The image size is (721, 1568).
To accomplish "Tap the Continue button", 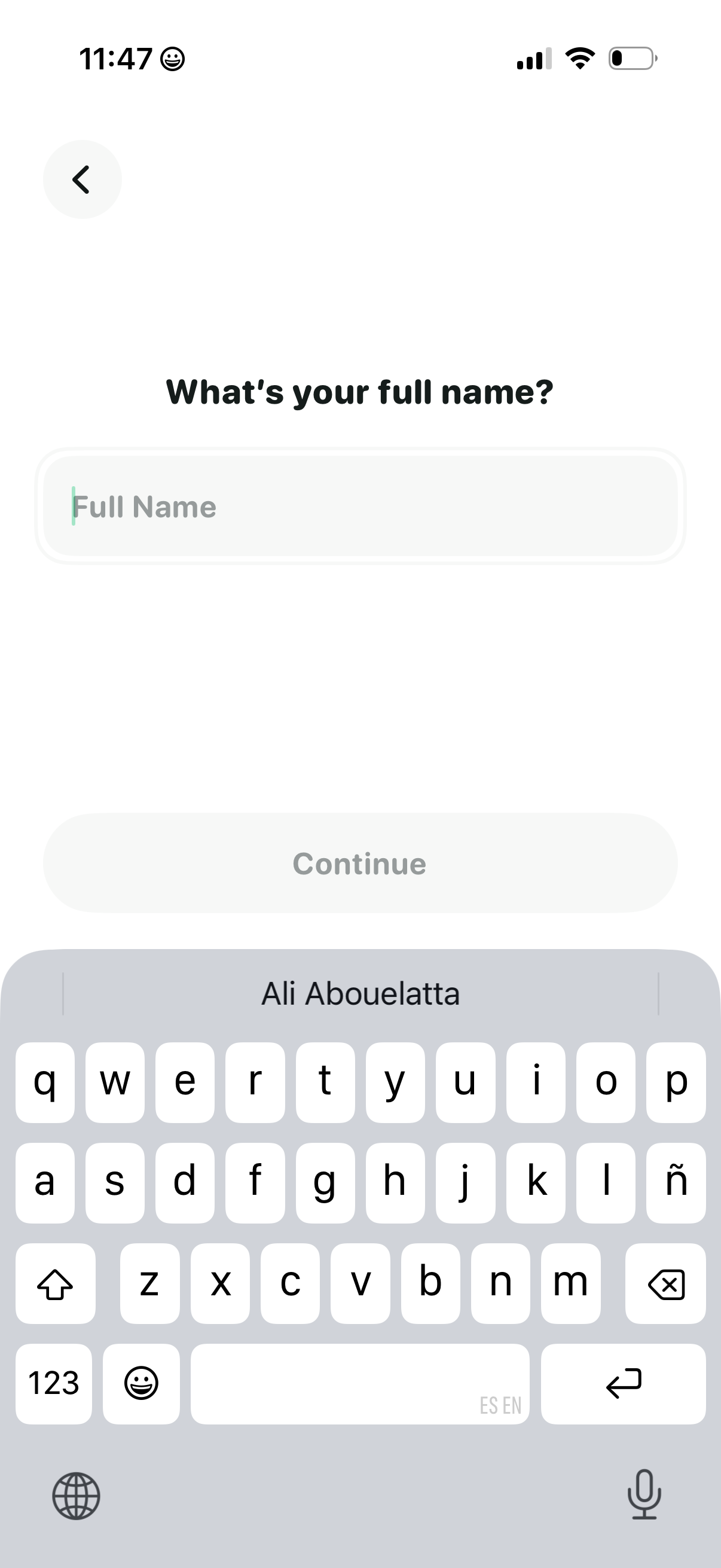I will 360,863.
